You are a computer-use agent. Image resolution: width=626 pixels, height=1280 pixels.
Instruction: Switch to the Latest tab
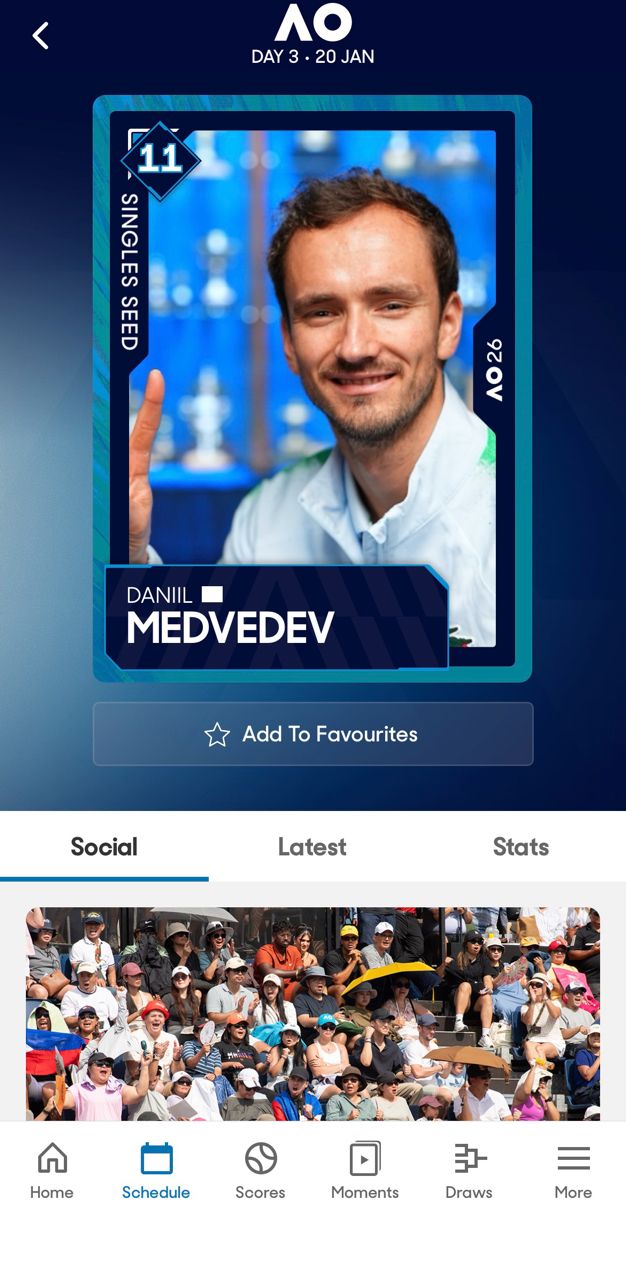click(312, 847)
